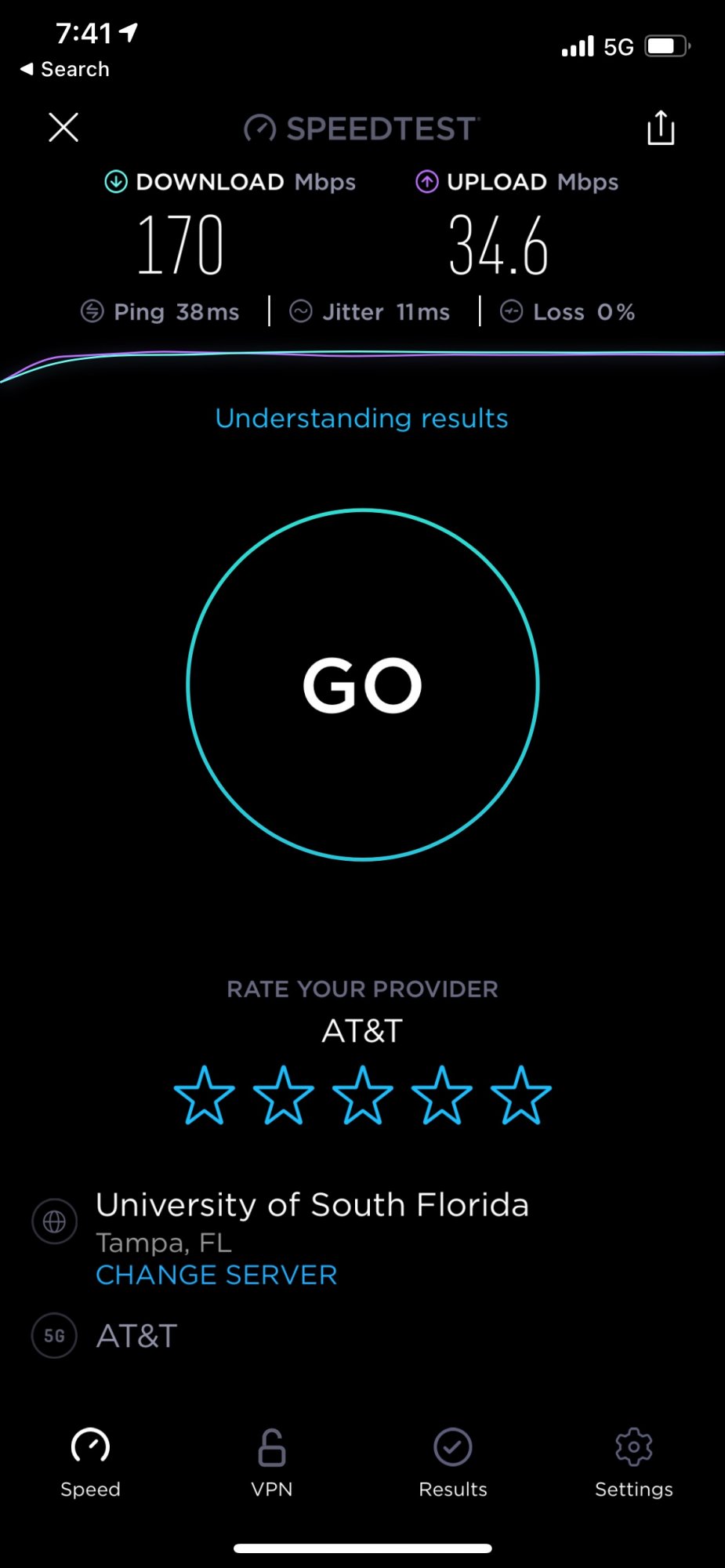
Task: Tap CHANGE SERVER
Action: tap(216, 1275)
